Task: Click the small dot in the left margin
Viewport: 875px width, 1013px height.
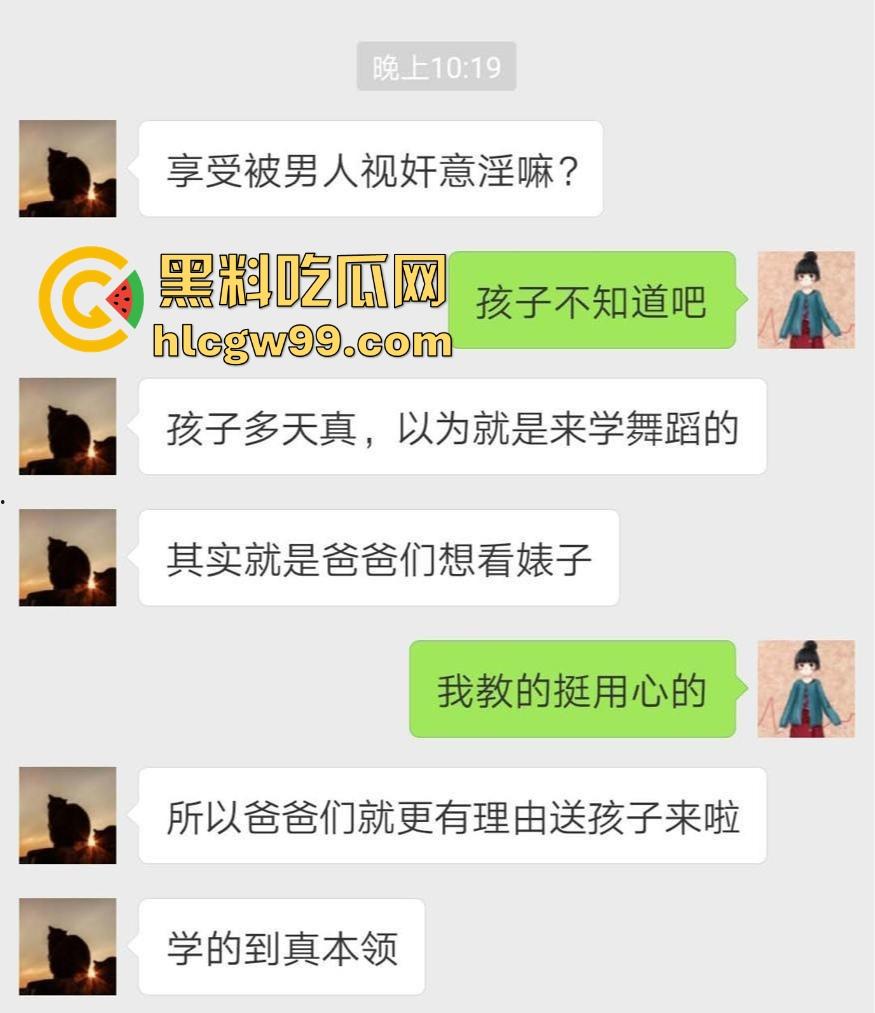Action: pos(4,500)
